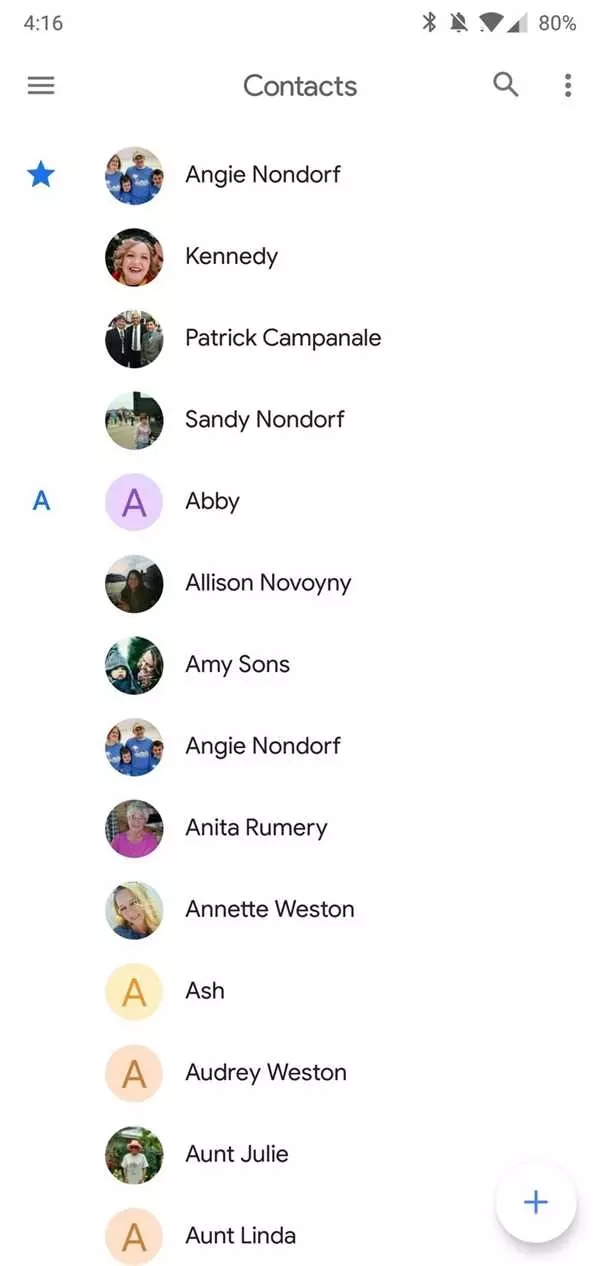Viewport: 600px width, 1266px height.
Task: Select the contact Ash
Action: pyautogui.click(x=205, y=991)
